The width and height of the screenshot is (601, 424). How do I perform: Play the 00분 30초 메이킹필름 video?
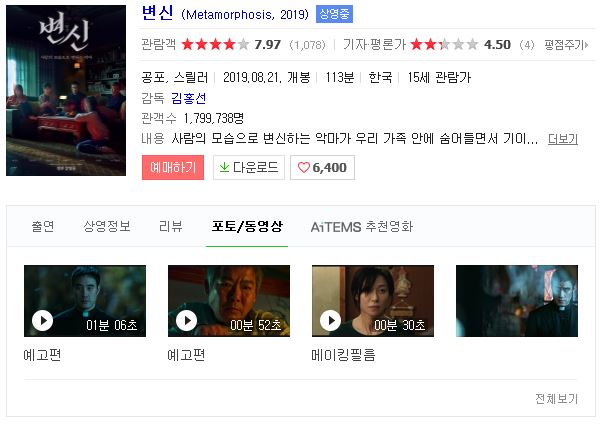click(x=373, y=301)
